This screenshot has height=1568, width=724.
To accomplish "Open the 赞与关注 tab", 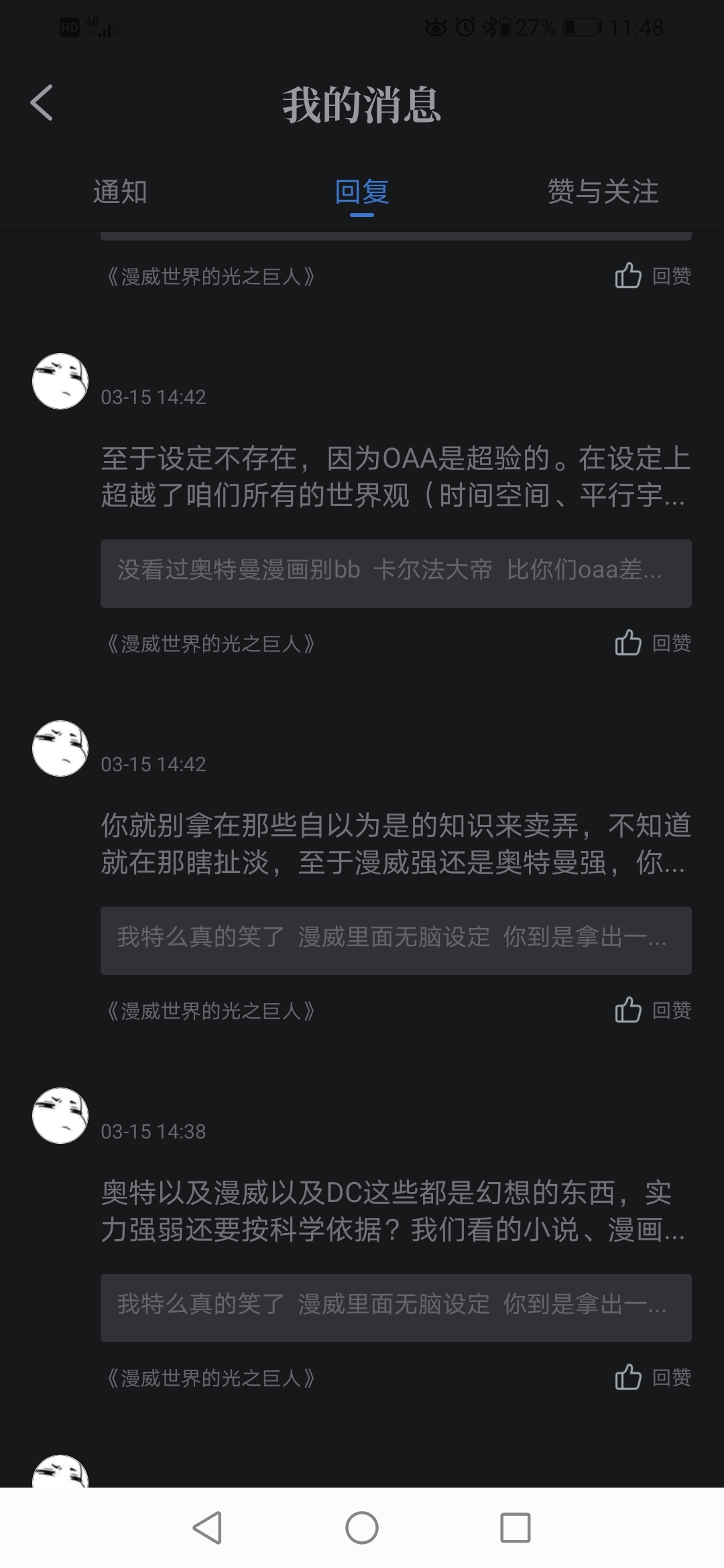I will [603, 192].
